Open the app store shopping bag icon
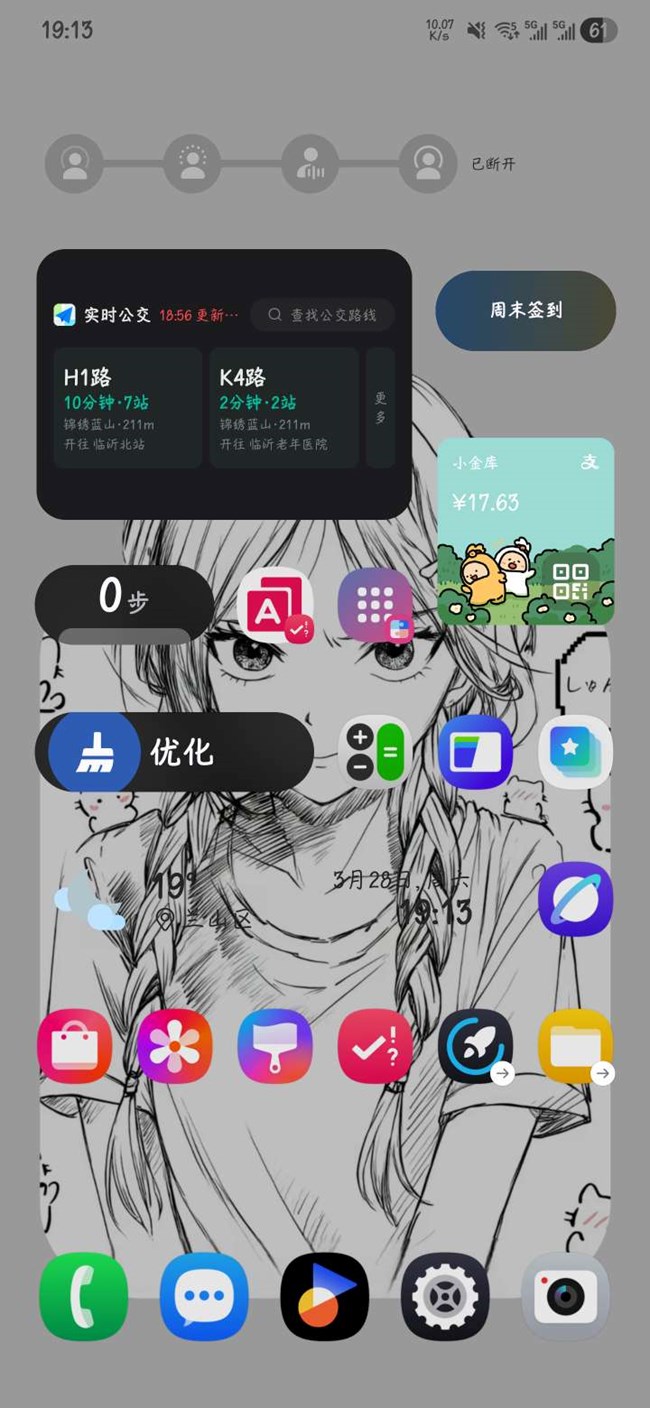Viewport: 650px width, 1408px height. tap(75, 1046)
